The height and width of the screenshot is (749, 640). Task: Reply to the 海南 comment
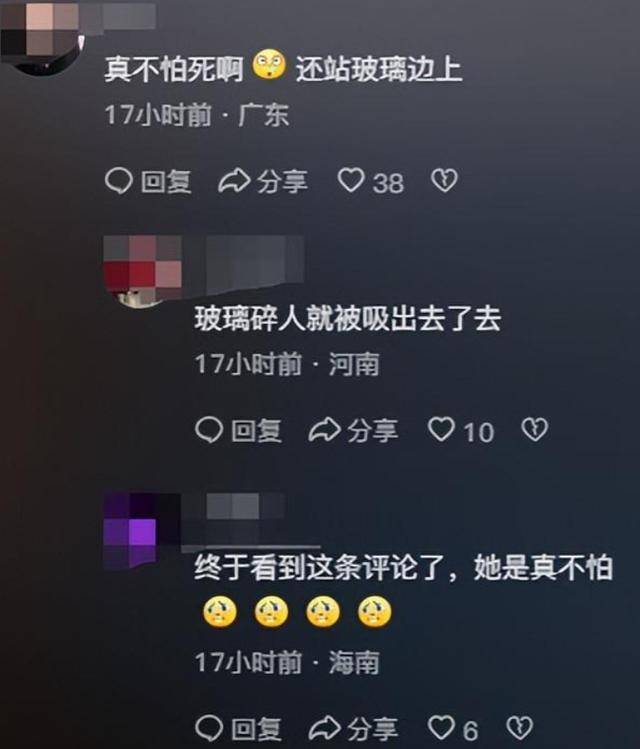pyautogui.click(x=238, y=729)
